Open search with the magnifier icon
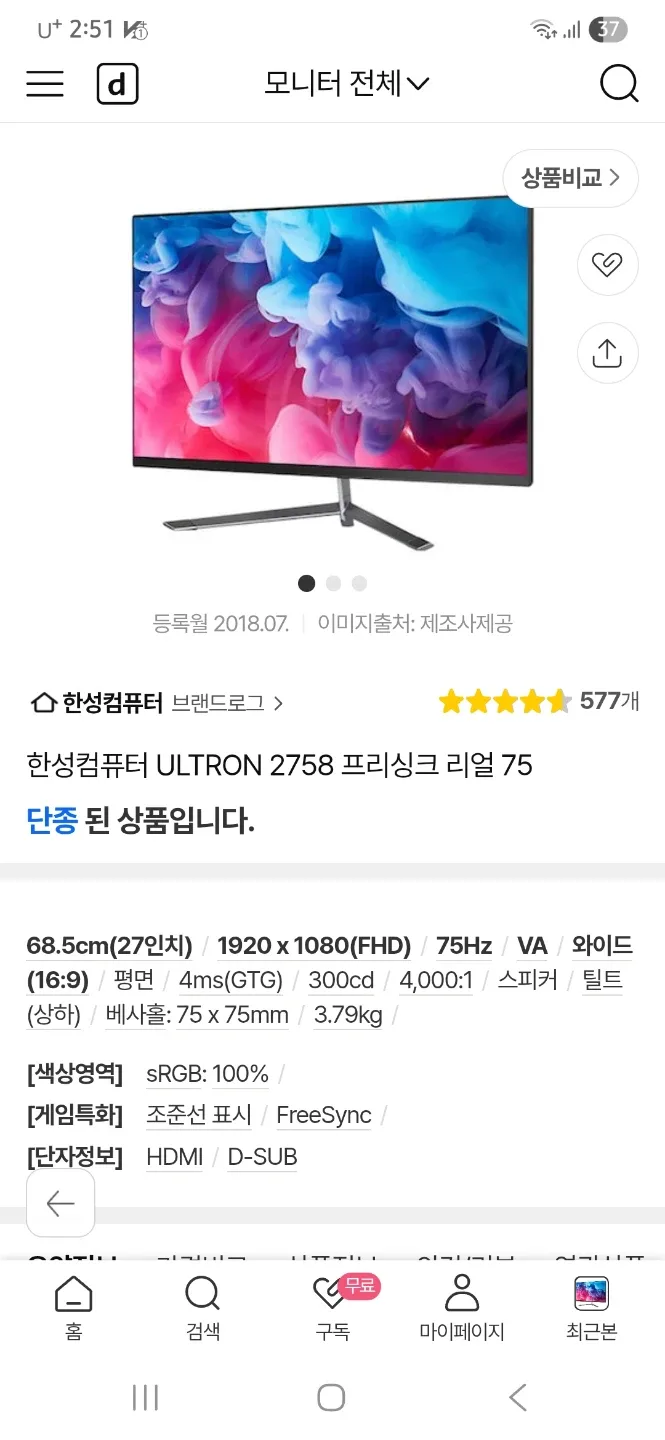The image size is (665, 1440). 618,84
